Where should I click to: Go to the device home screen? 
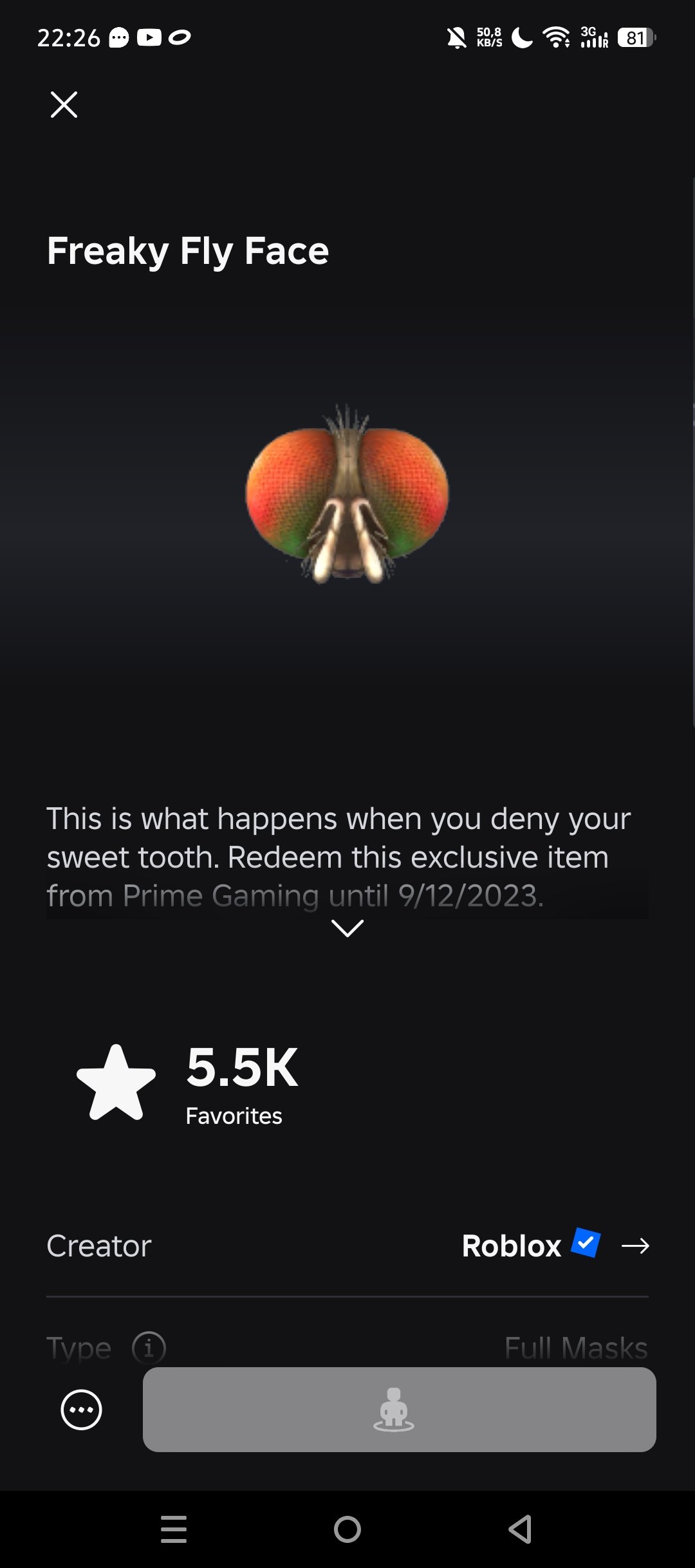coord(347,1529)
